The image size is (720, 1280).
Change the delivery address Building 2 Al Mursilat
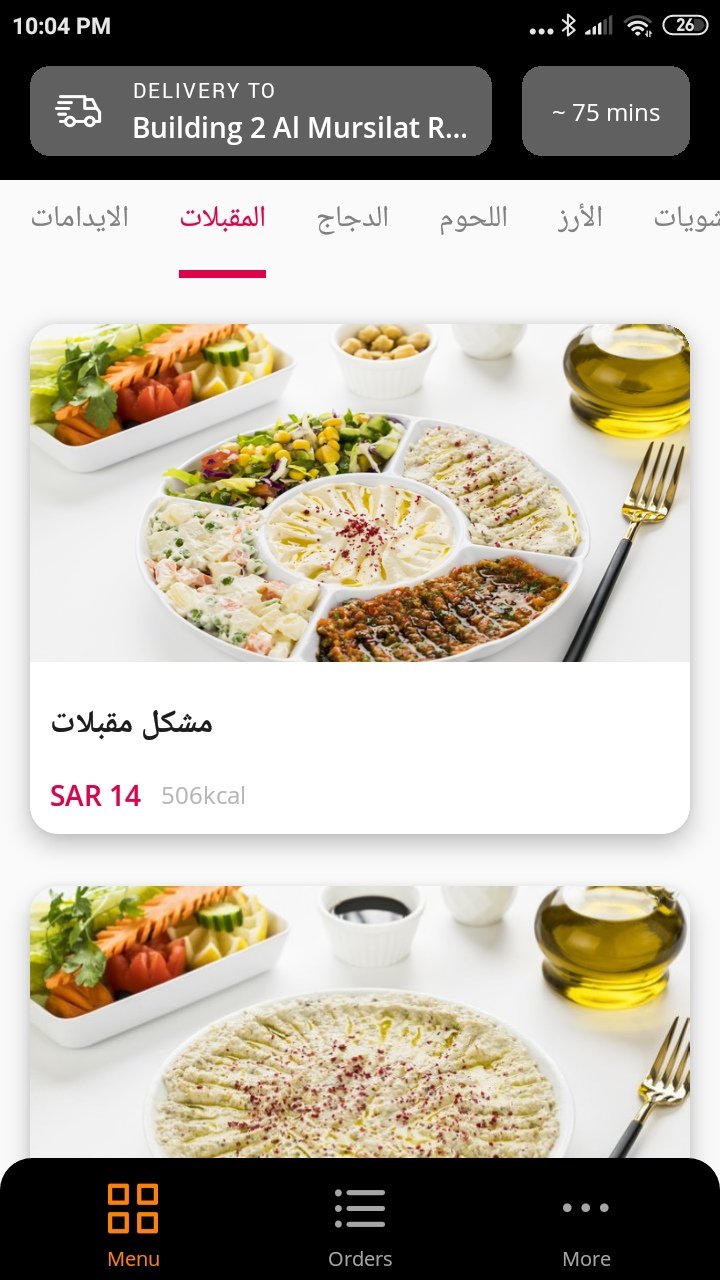pos(260,111)
